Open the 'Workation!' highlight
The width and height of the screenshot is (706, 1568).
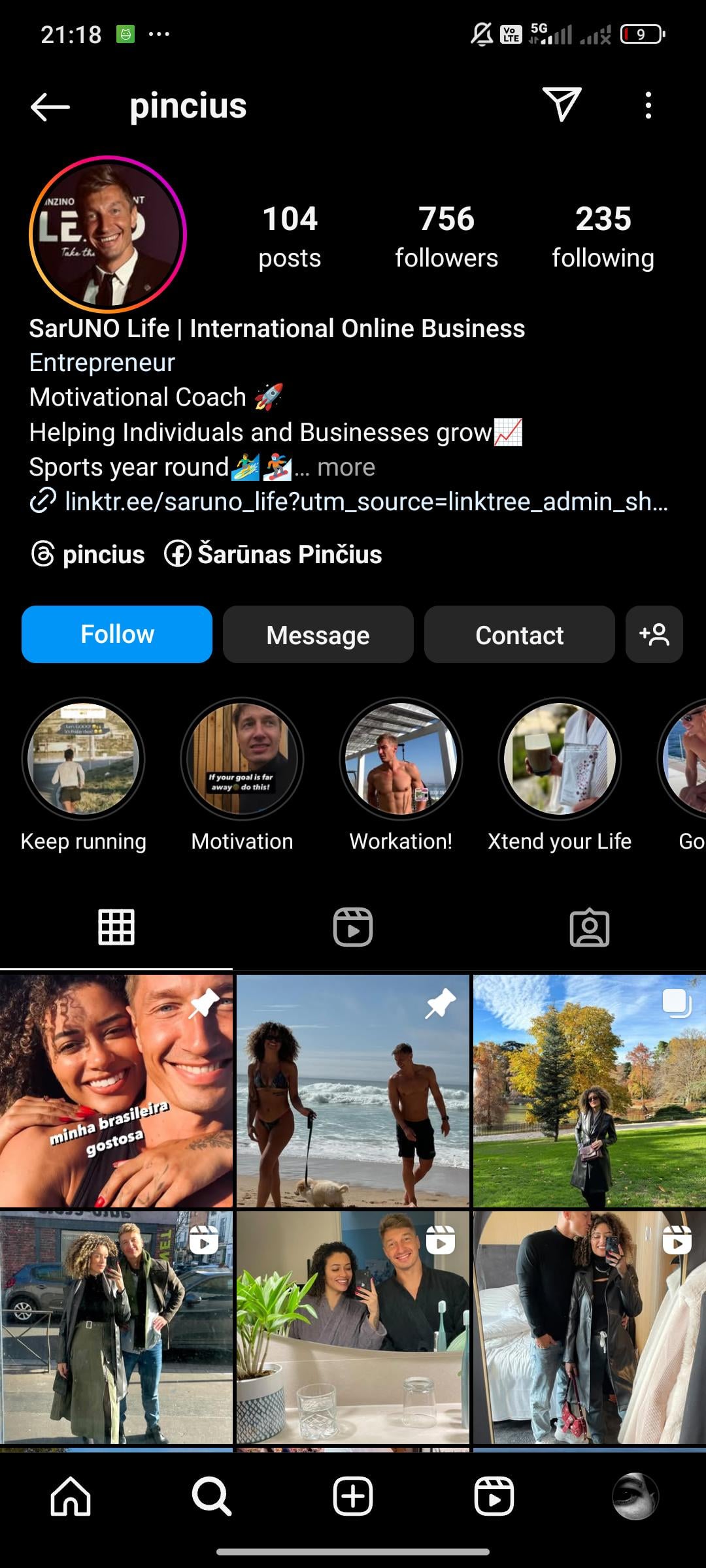401,759
